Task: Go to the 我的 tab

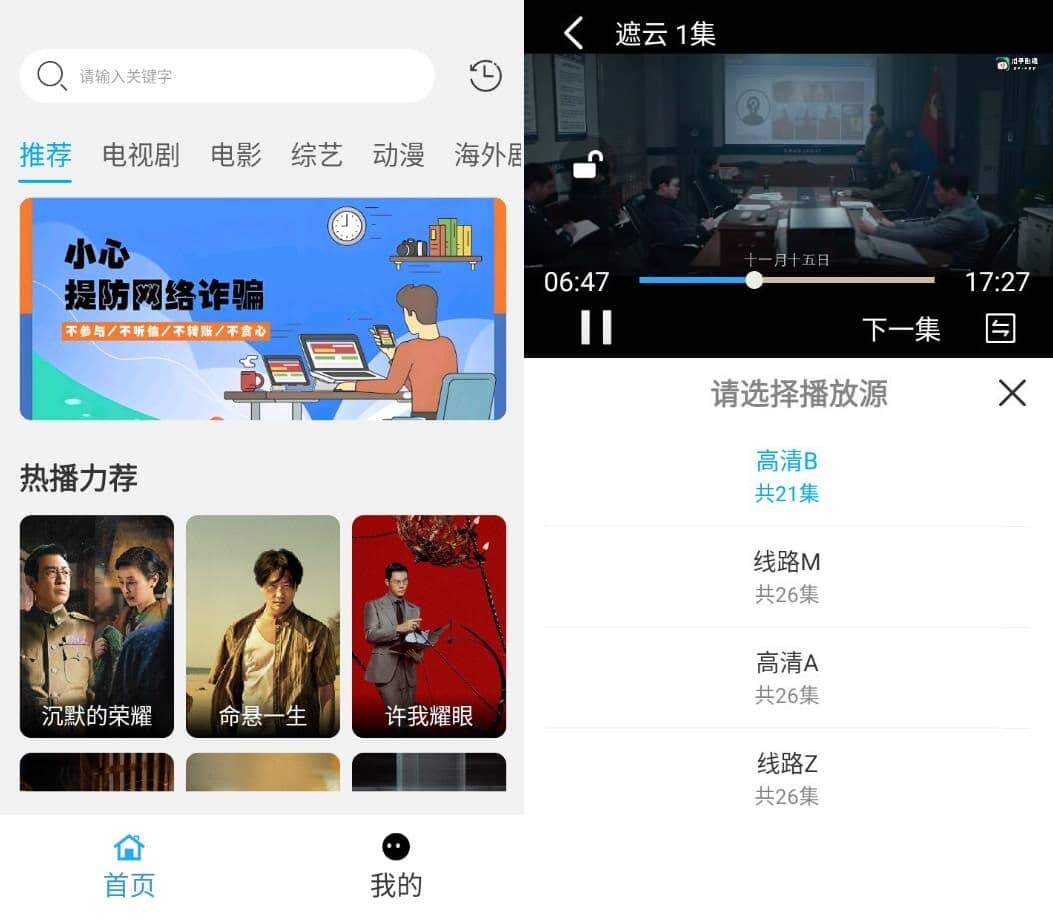Action: click(396, 867)
